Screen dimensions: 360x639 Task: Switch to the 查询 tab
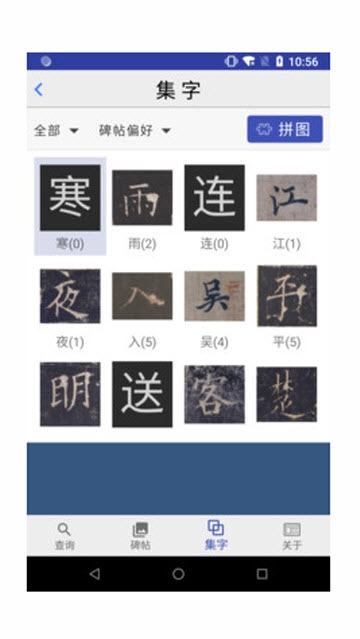coord(64,536)
